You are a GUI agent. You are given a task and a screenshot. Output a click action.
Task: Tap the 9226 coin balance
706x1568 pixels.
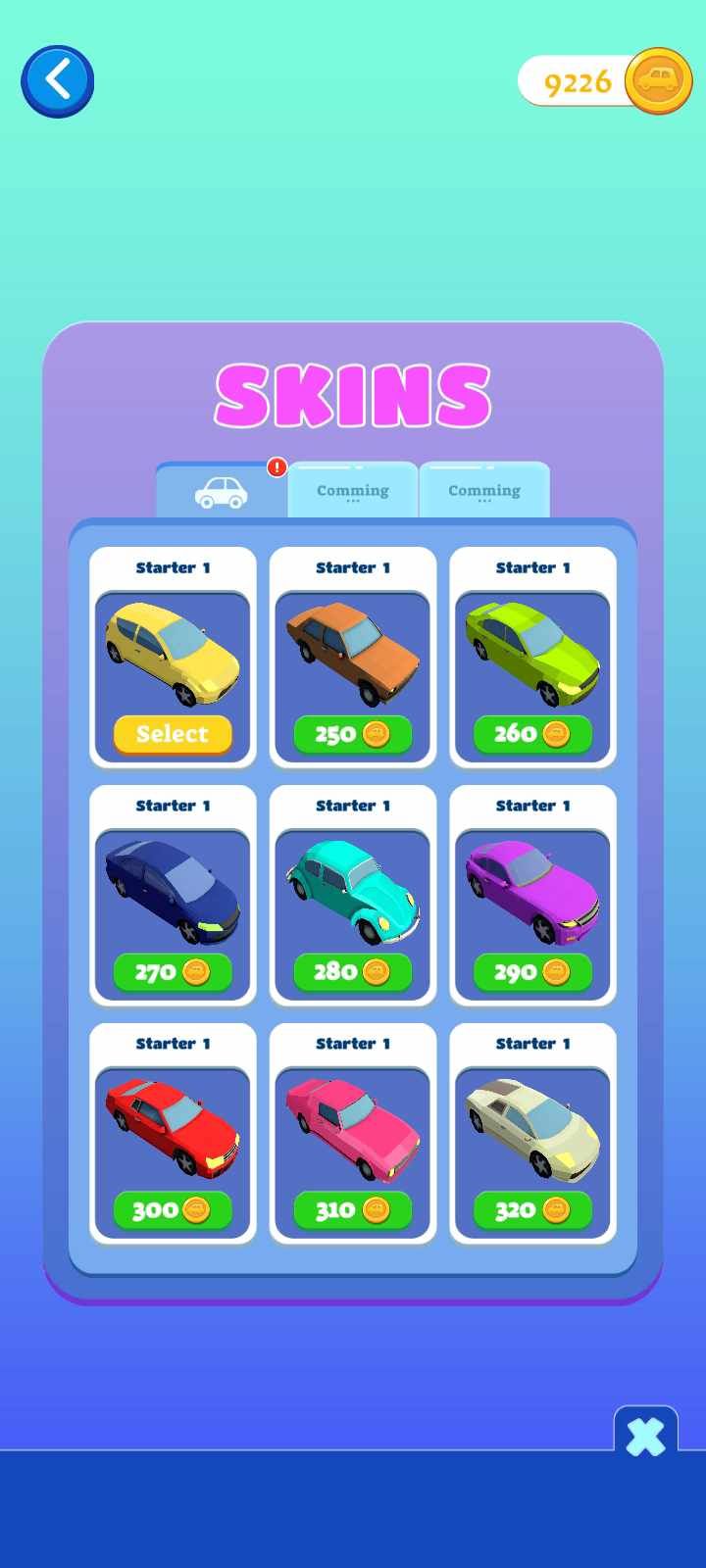pos(579,82)
